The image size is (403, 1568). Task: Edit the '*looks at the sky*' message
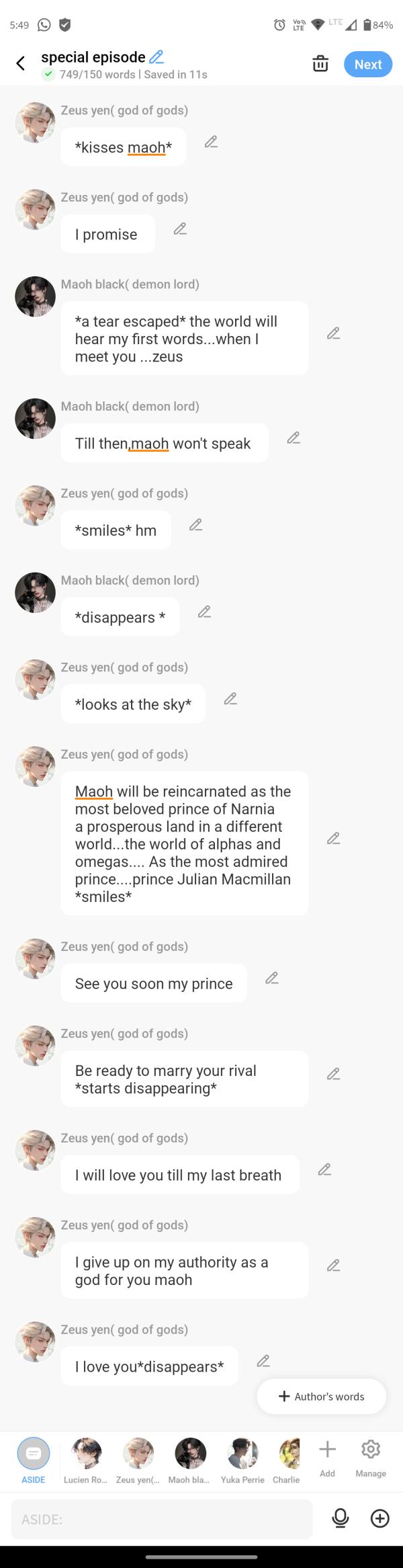click(x=230, y=699)
